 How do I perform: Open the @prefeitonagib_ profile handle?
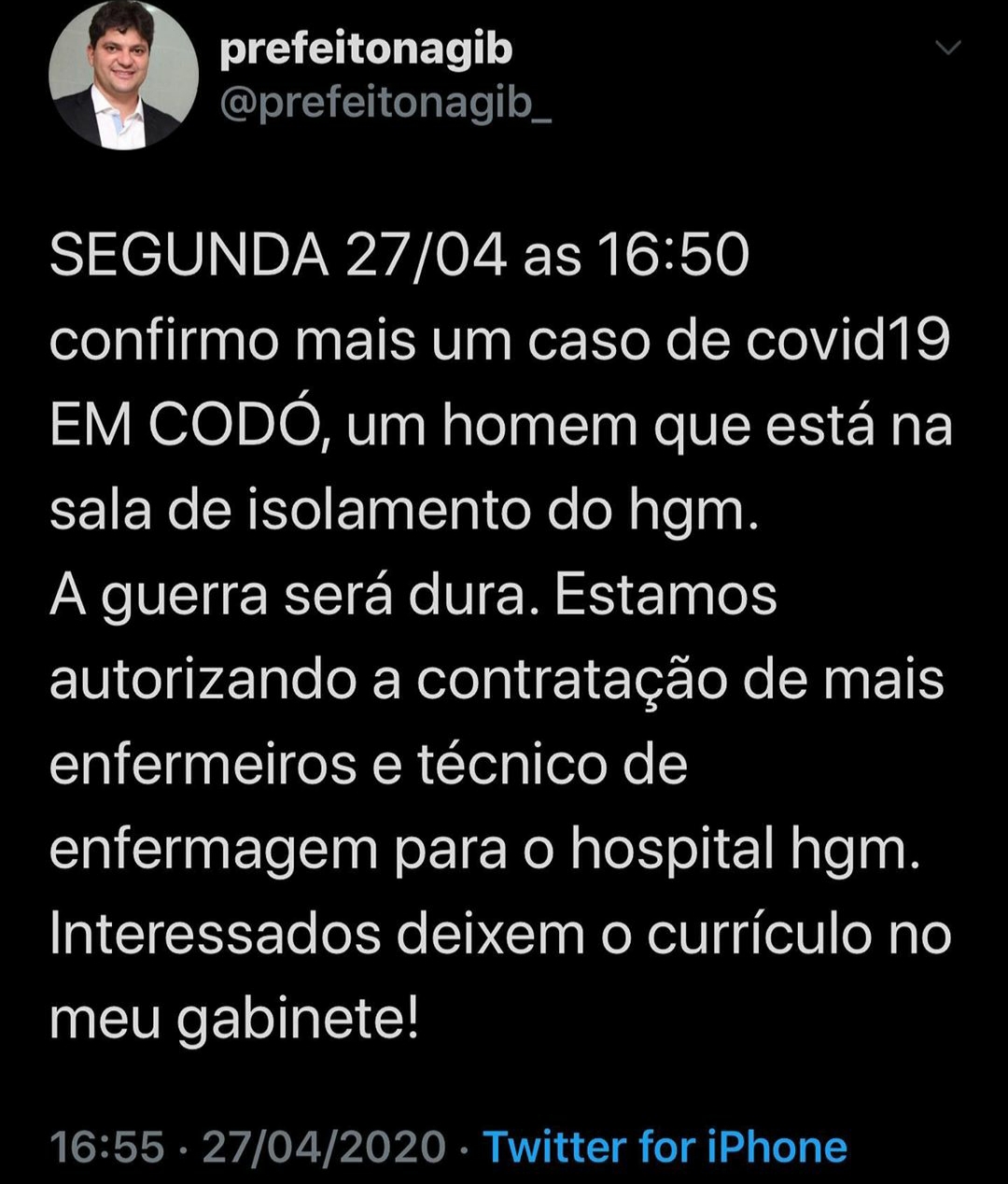tap(385, 106)
